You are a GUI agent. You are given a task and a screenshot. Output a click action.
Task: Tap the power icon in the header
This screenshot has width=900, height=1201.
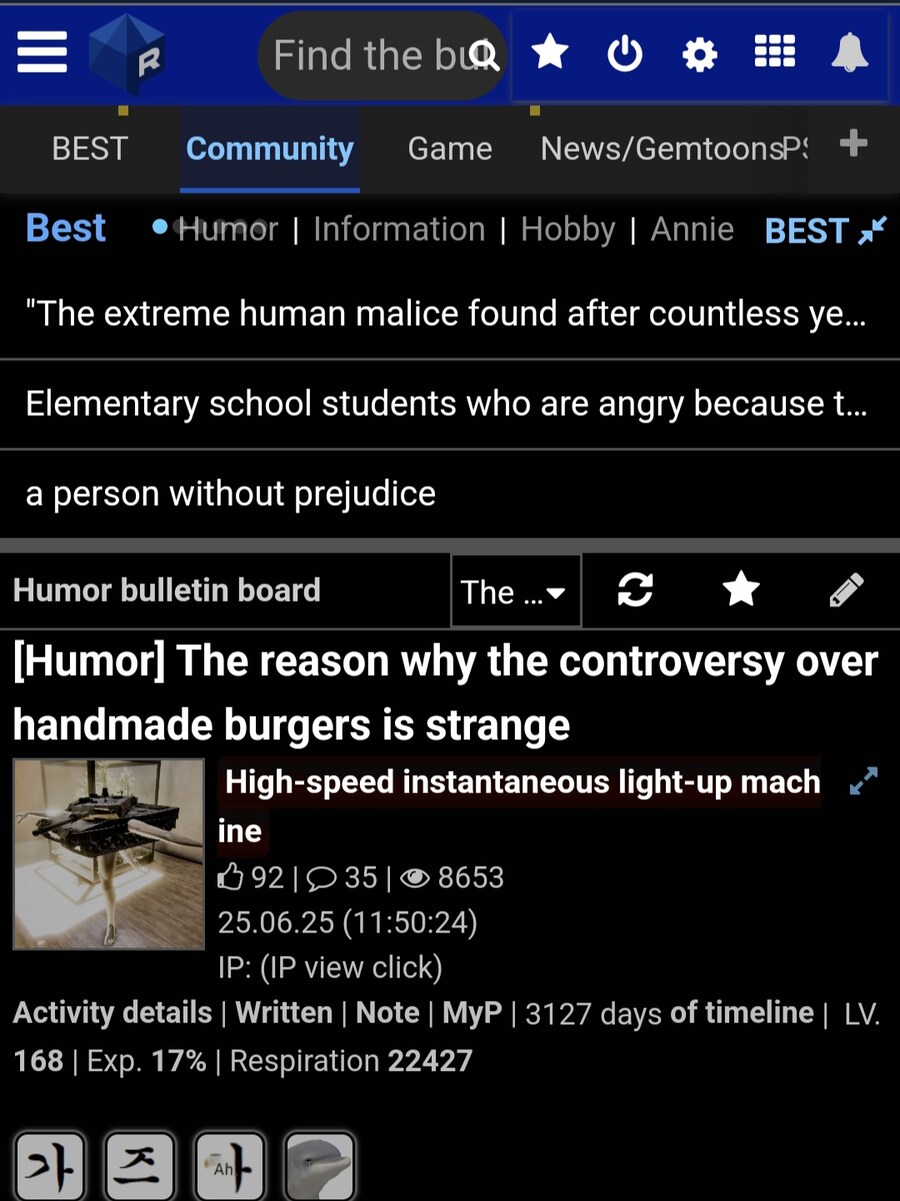point(625,54)
